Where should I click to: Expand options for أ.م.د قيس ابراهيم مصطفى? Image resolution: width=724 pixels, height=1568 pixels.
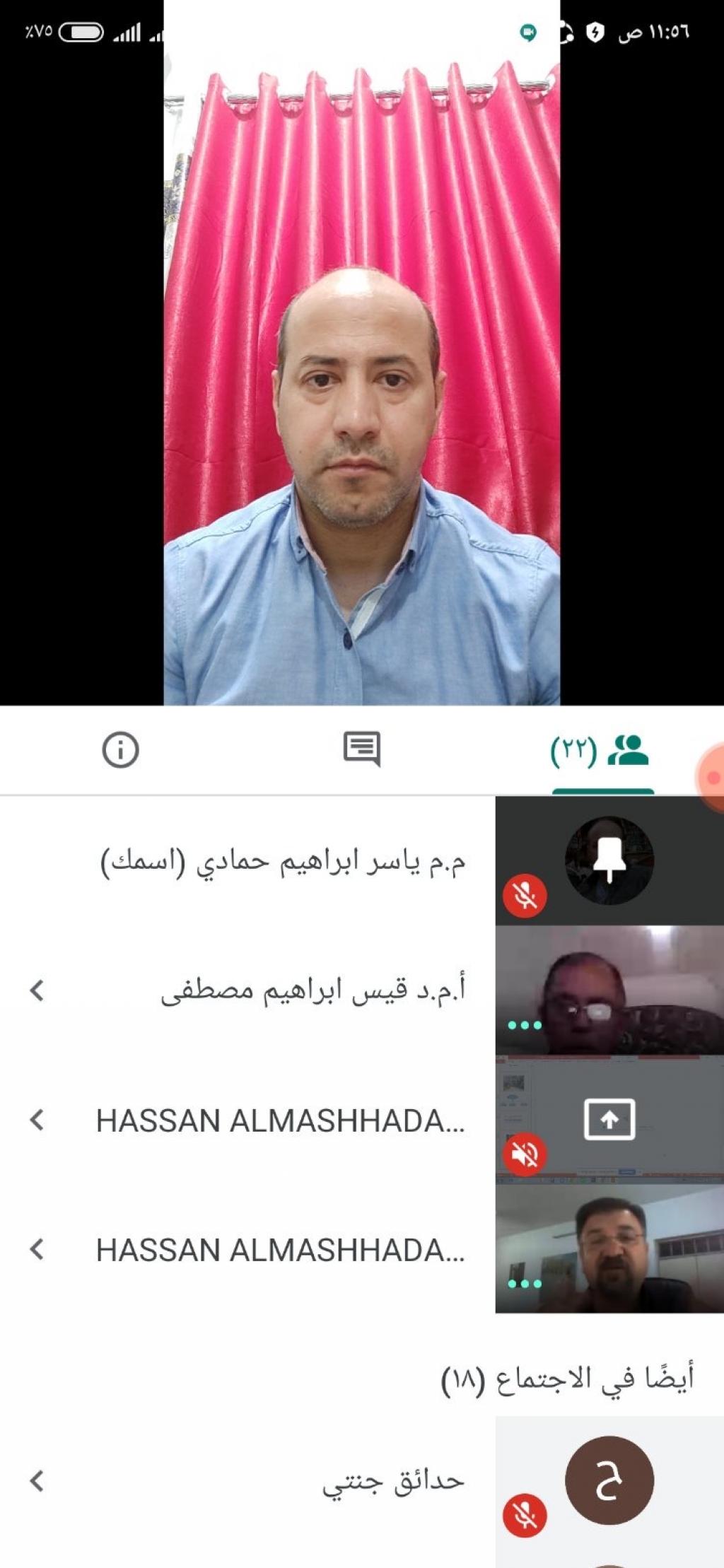(x=37, y=990)
